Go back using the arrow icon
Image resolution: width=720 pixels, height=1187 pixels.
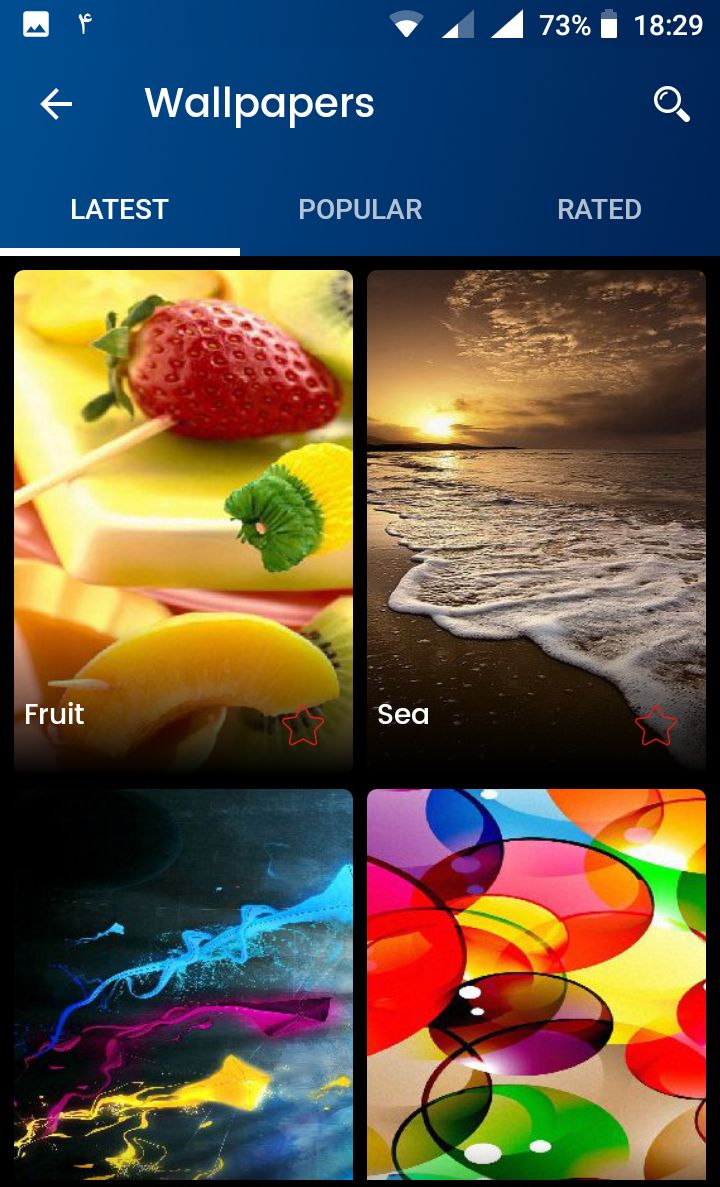(x=56, y=104)
